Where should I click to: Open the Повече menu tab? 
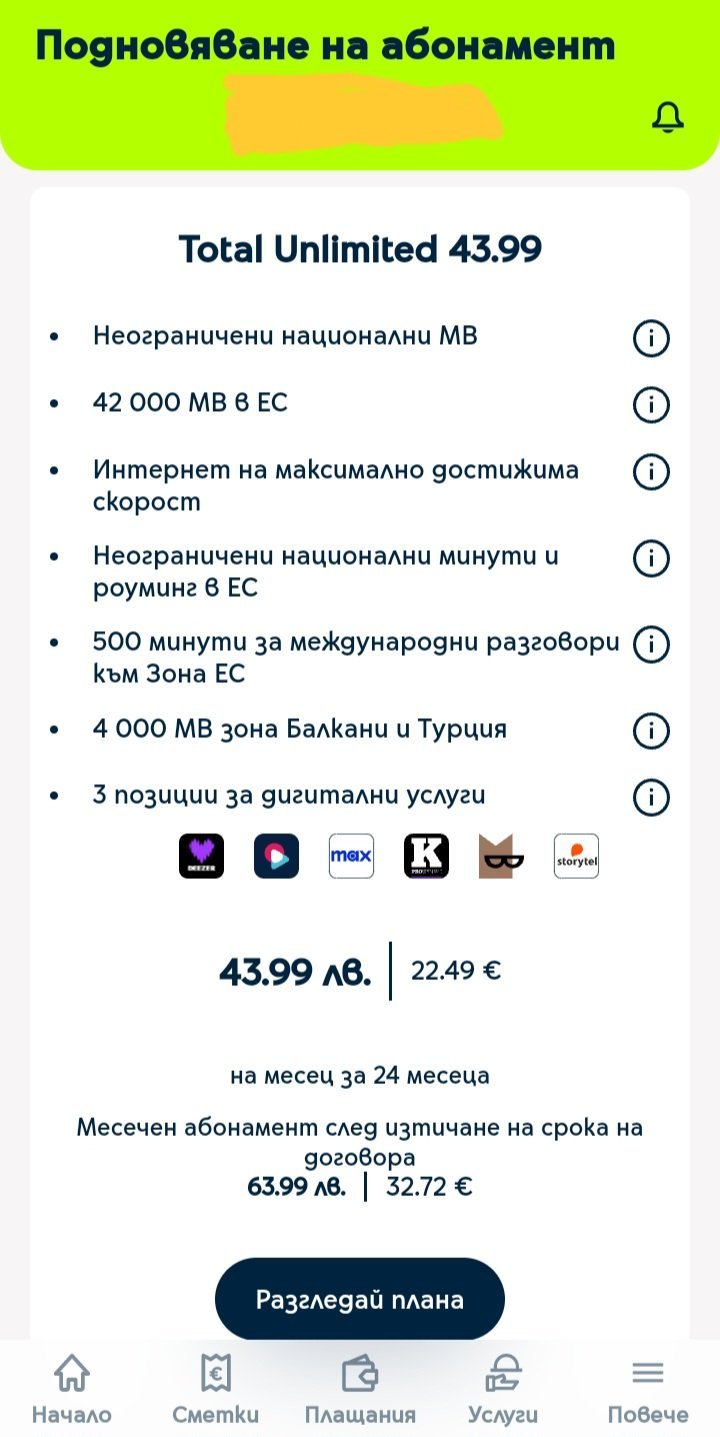point(648,1388)
